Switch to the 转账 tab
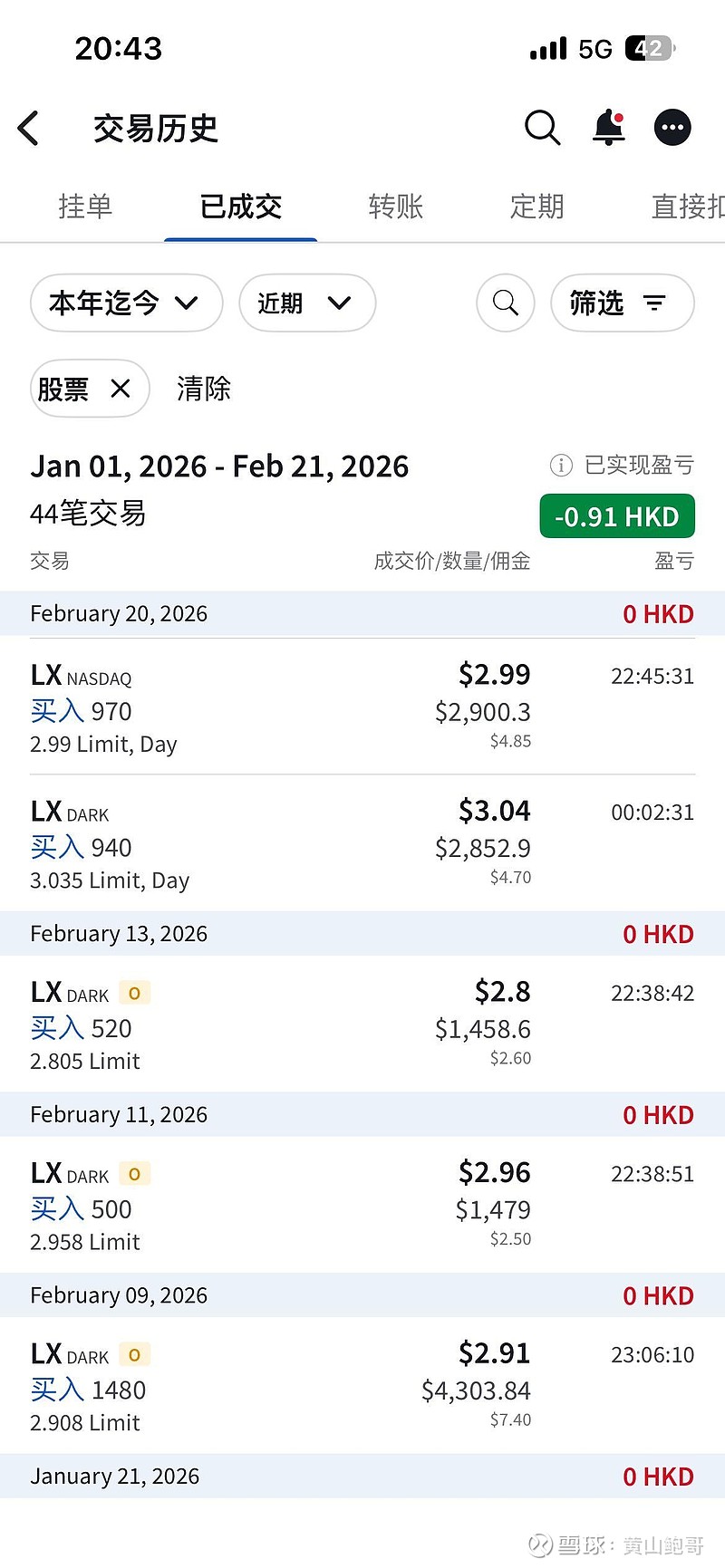This screenshot has height=1568, width=725. [396, 207]
